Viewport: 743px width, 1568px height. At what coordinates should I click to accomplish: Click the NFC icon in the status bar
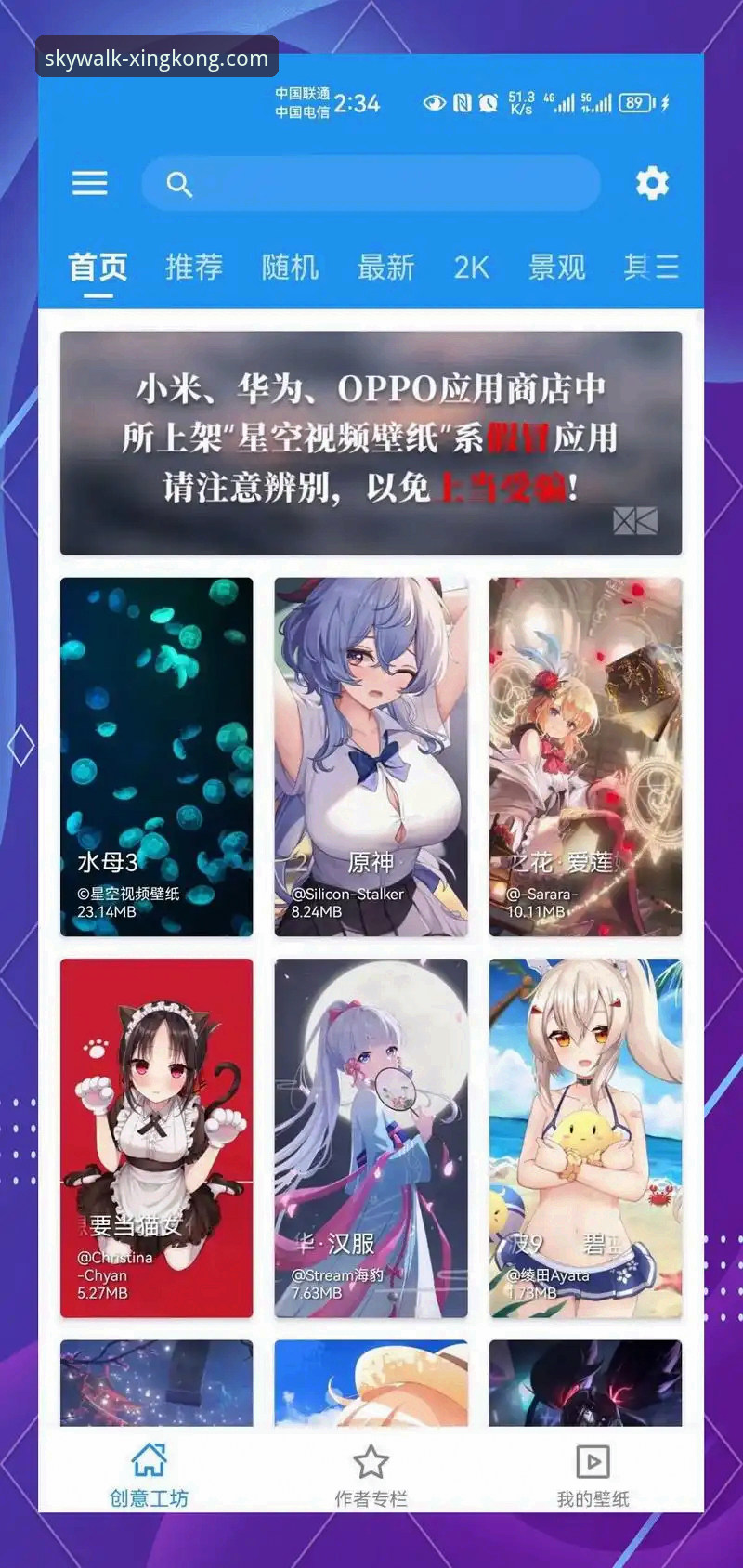click(x=462, y=104)
